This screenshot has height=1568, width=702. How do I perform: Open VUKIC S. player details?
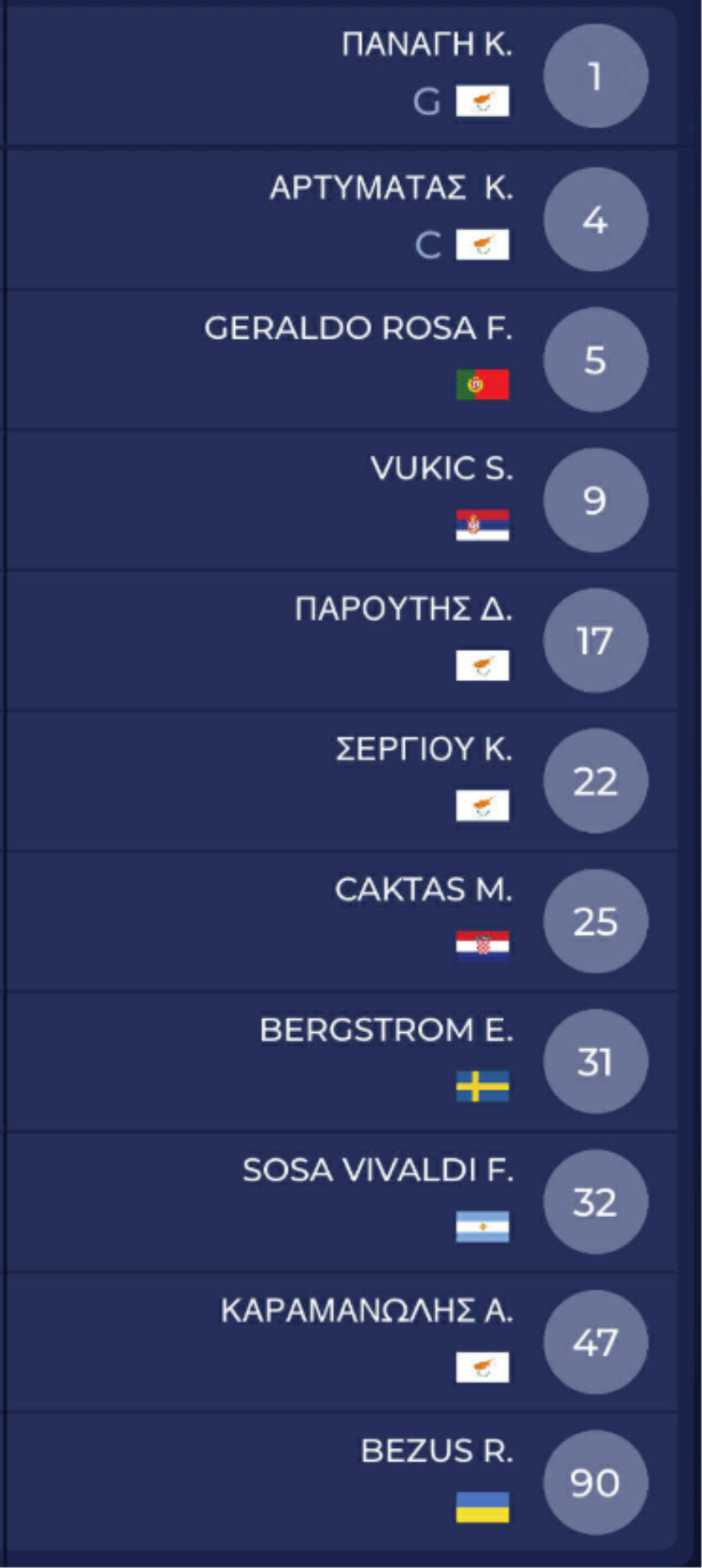pos(441,469)
